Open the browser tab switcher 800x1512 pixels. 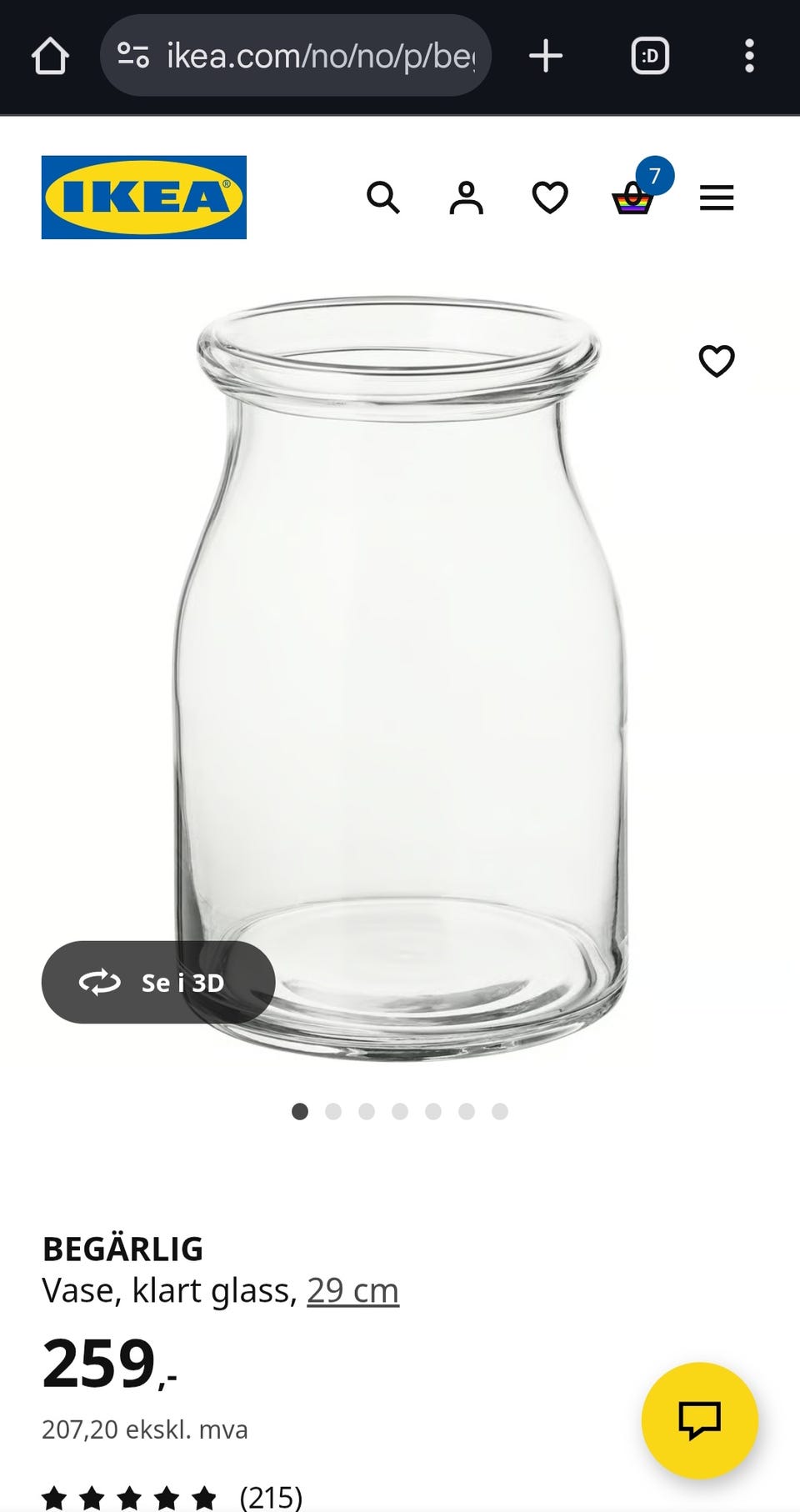(650, 57)
